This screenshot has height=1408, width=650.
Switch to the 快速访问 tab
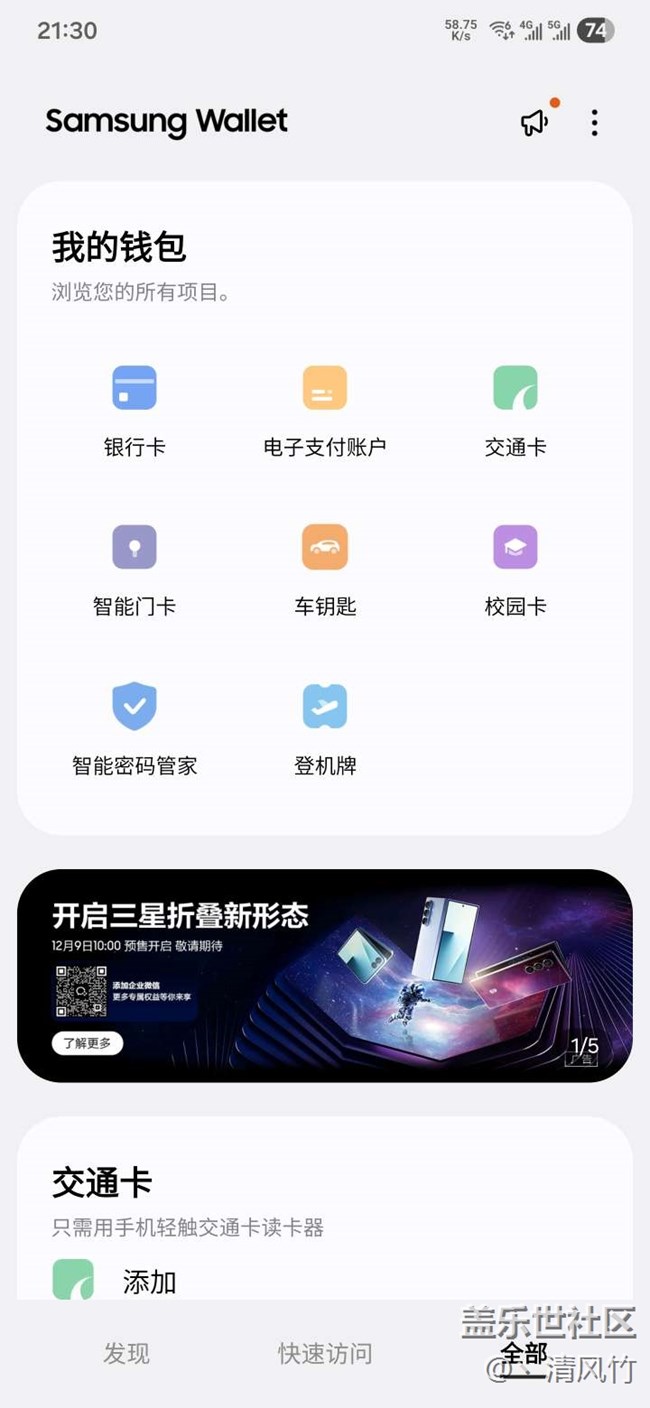tap(324, 1353)
